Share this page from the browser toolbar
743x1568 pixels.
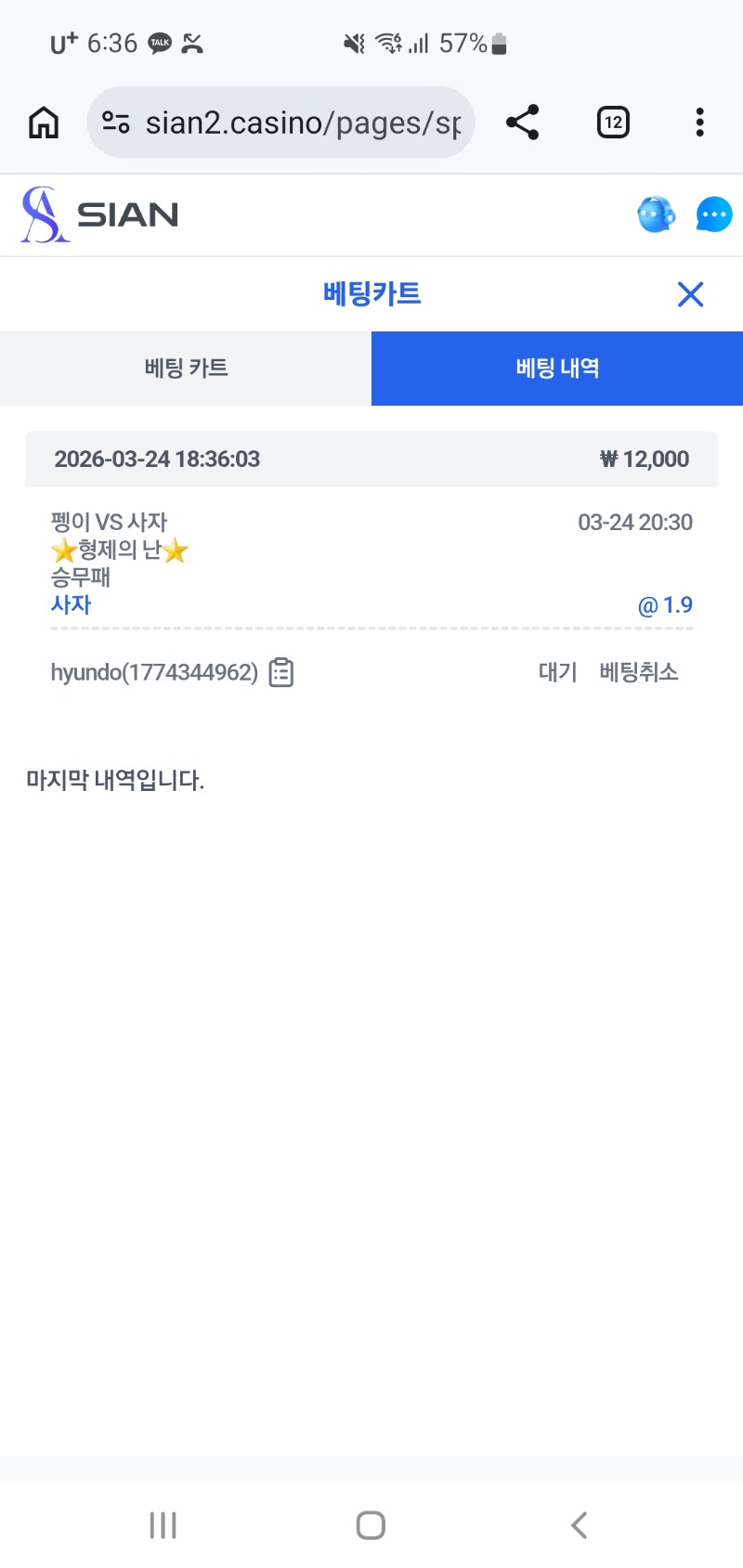(x=522, y=123)
